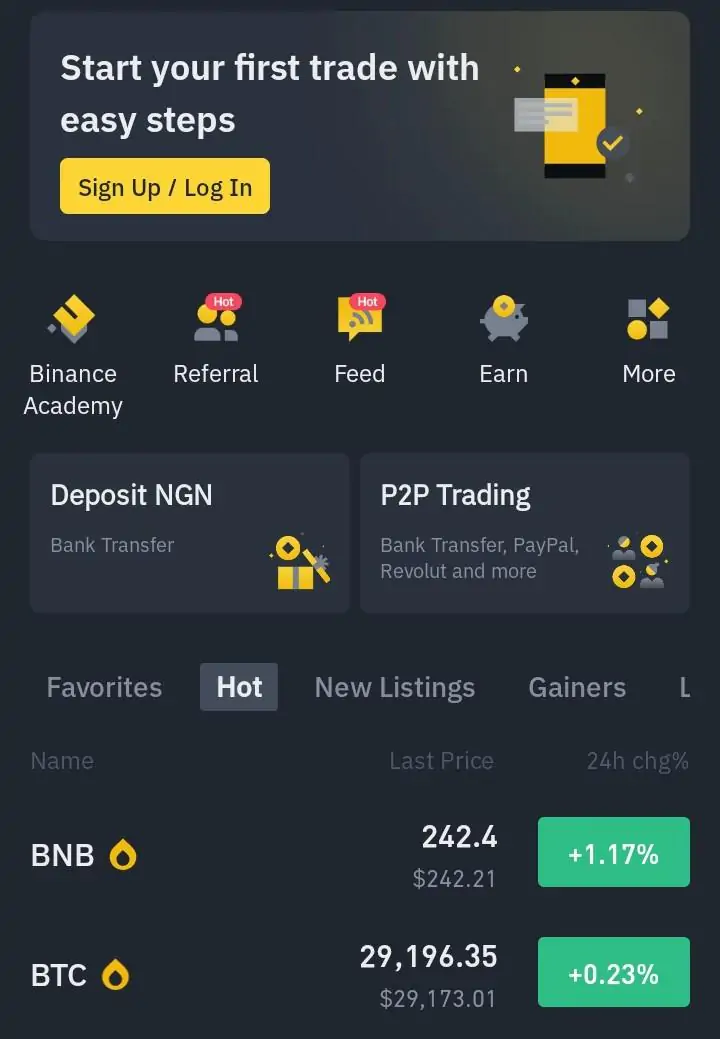Open the P2P Trading card
Screen dimensions: 720x1039
point(524,532)
